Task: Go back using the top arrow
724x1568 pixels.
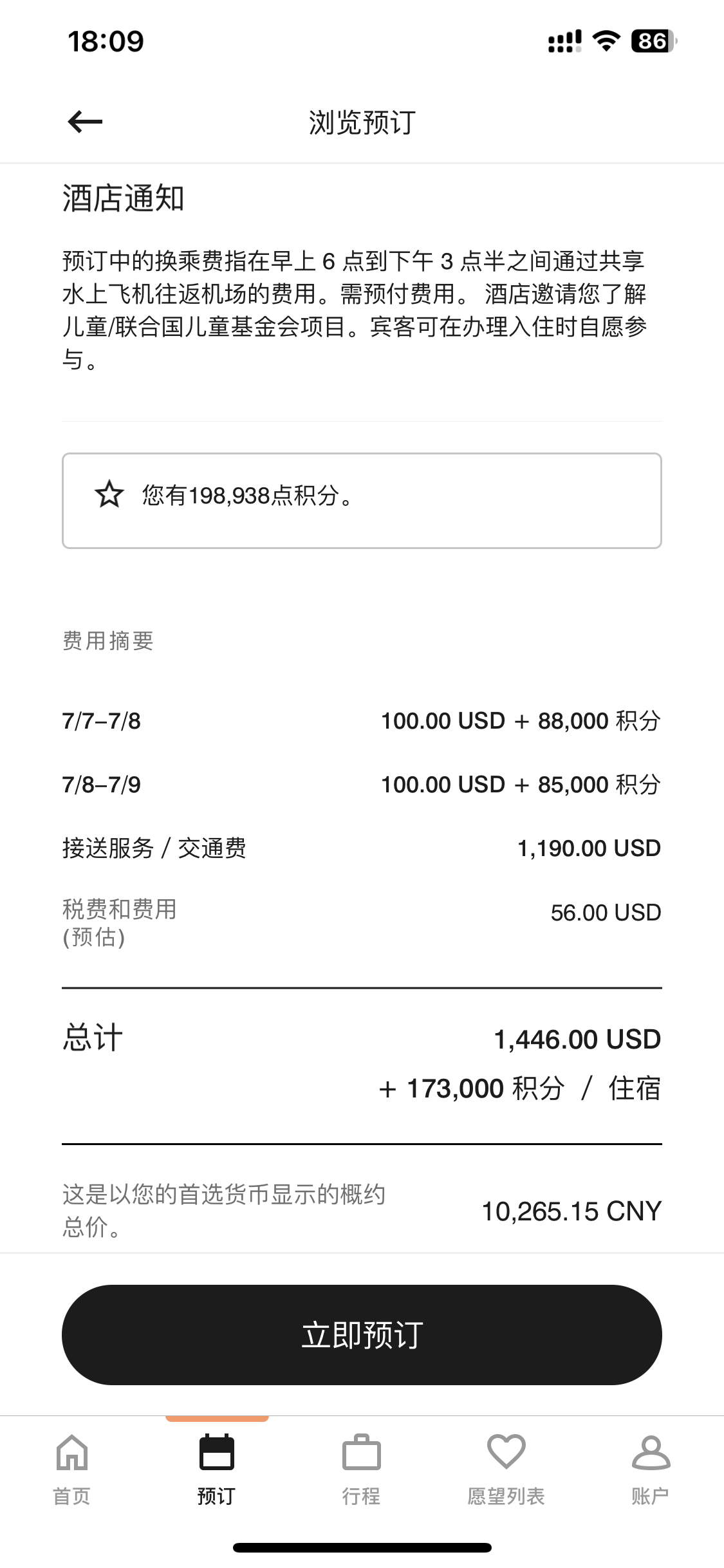Action: point(85,122)
